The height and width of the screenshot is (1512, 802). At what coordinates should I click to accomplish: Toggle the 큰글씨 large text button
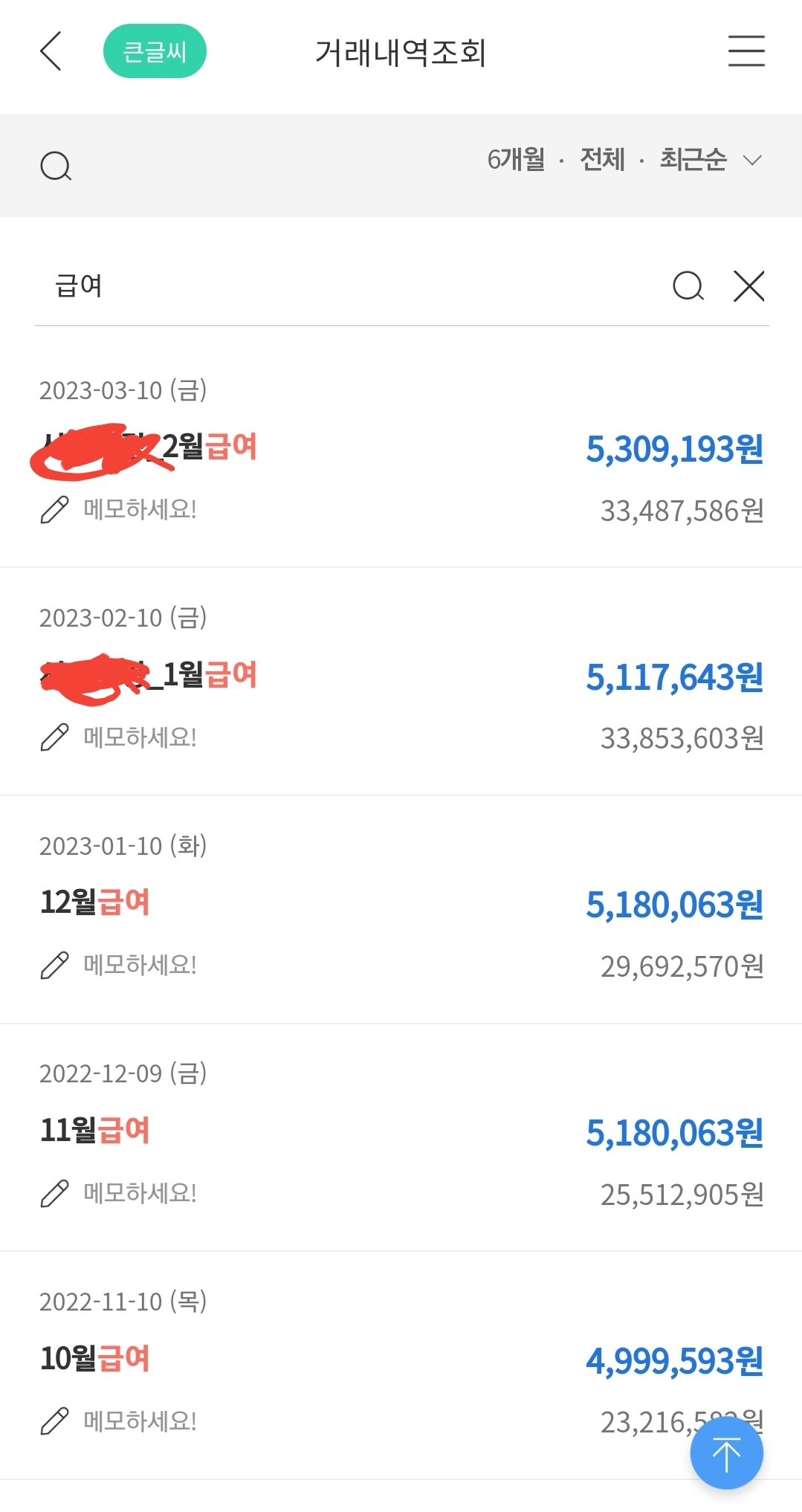coord(155,51)
